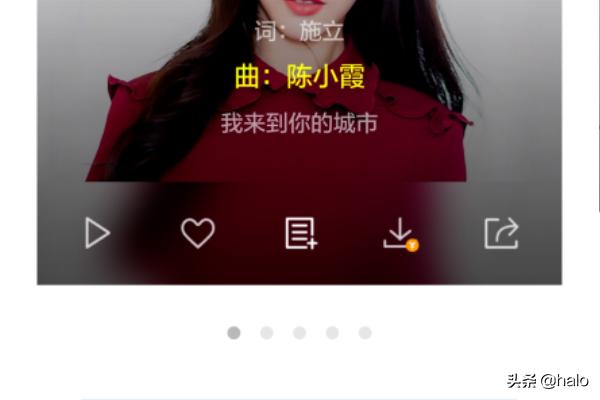Share this song
The image size is (600, 400).
tap(501, 233)
